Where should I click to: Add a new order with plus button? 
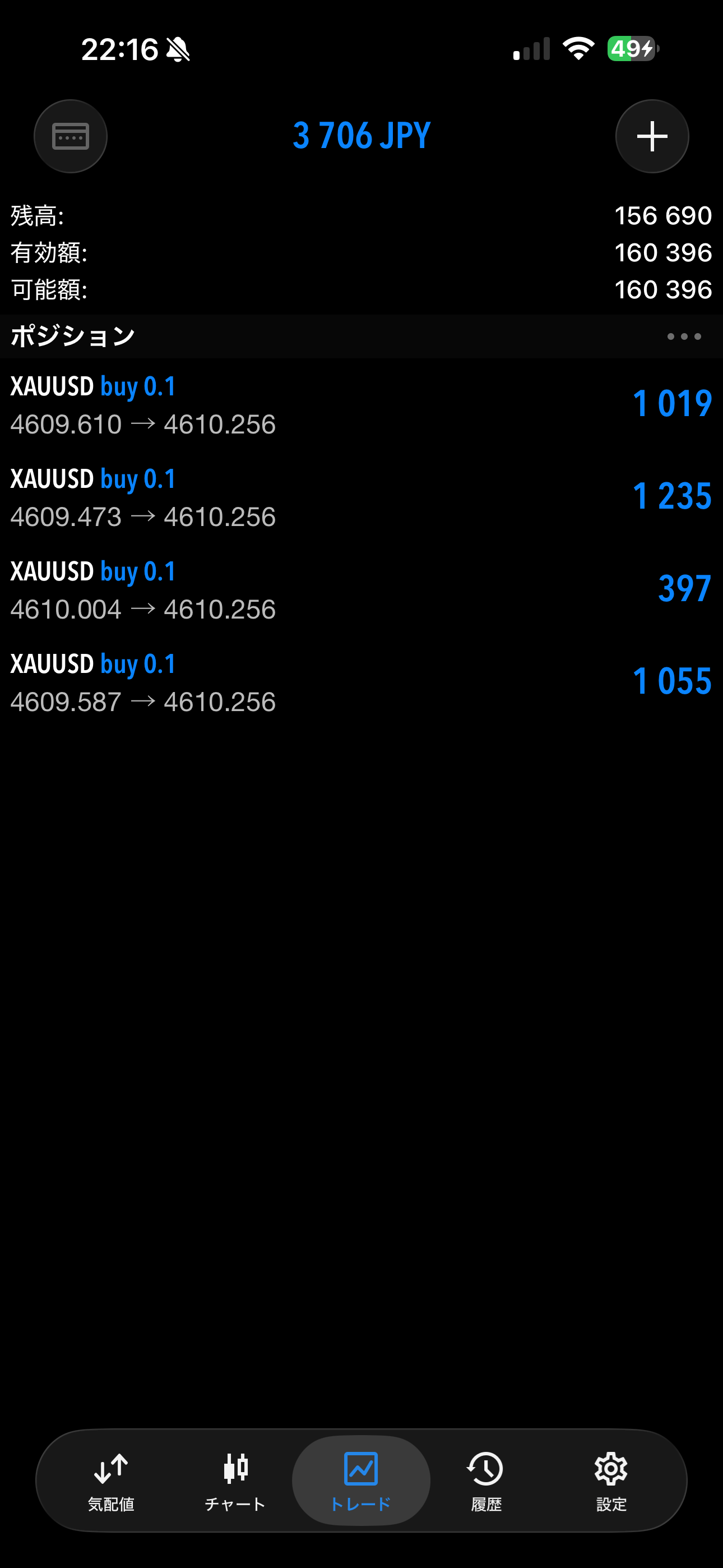click(x=652, y=136)
